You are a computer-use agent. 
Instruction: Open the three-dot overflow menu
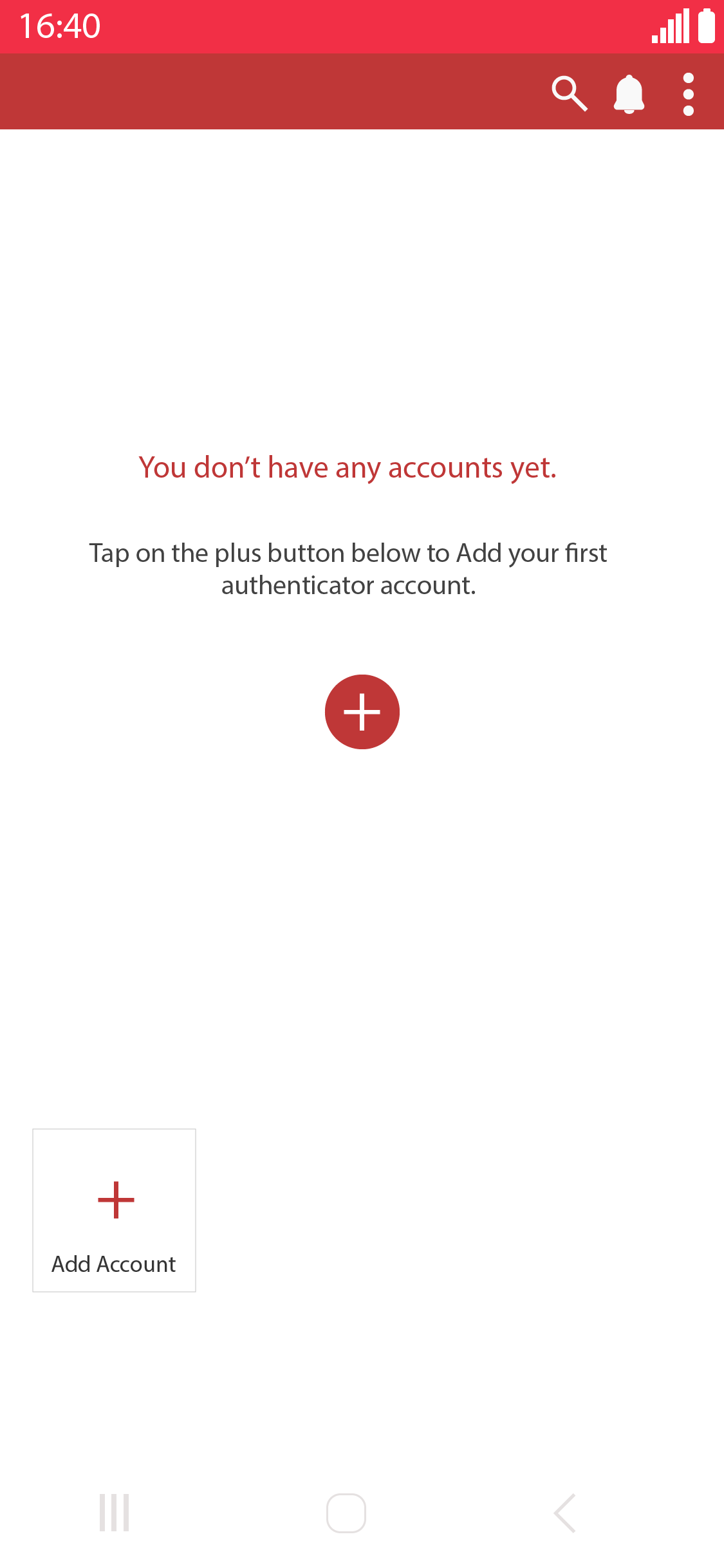point(688,94)
